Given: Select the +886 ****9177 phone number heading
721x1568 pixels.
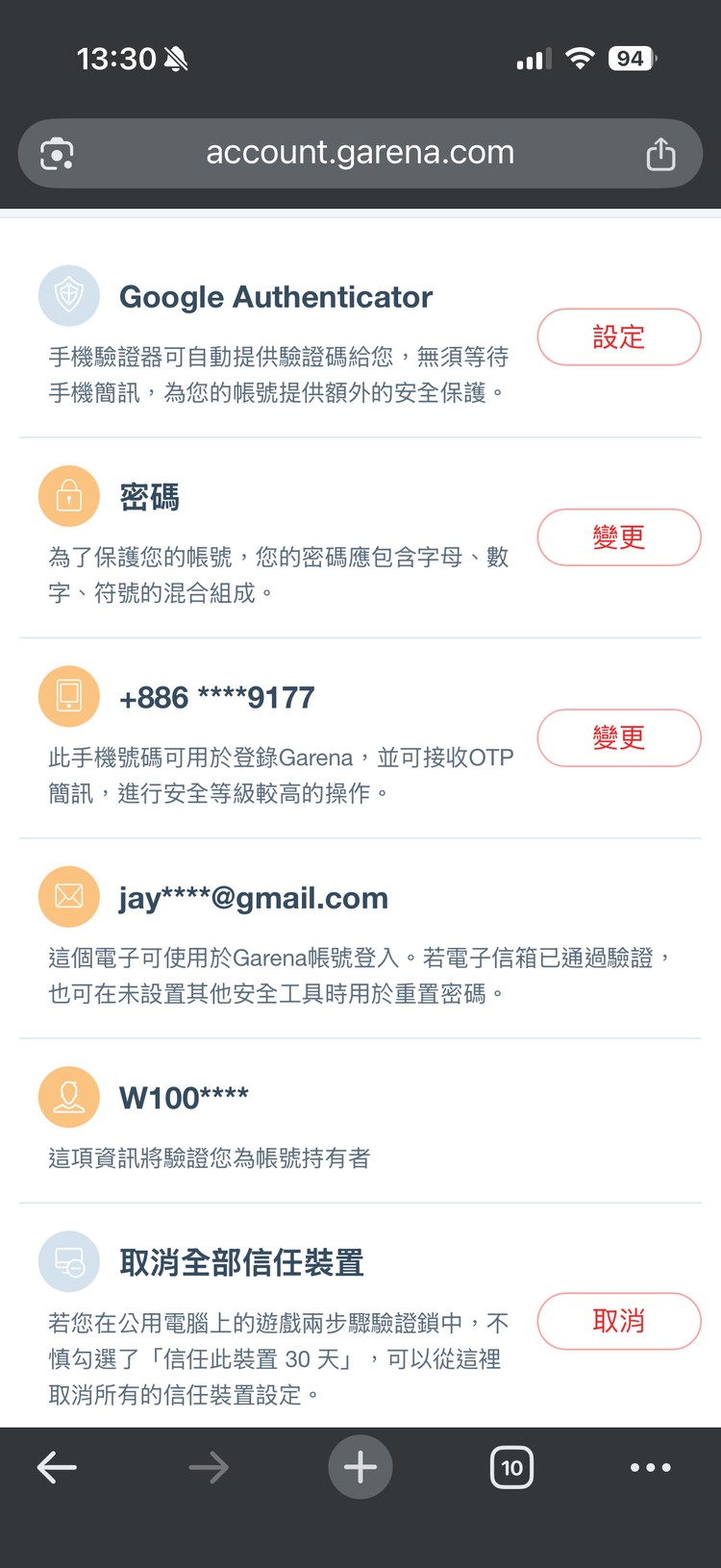Looking at the screenshot, I should (217, 696).
